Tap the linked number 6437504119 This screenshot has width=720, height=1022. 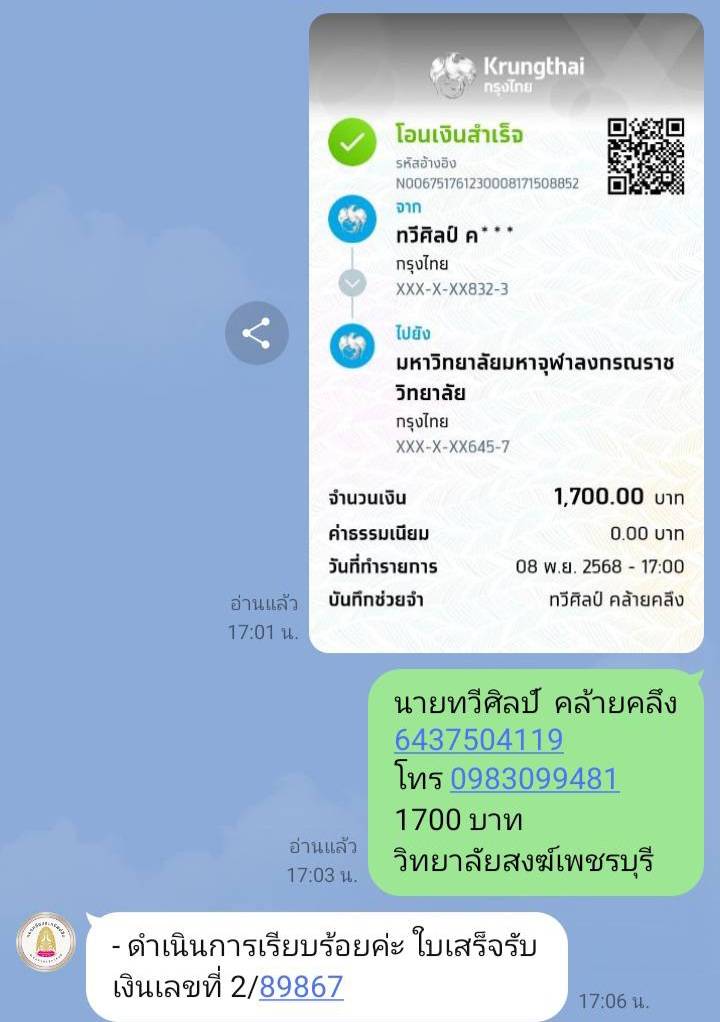click(479, 740)
